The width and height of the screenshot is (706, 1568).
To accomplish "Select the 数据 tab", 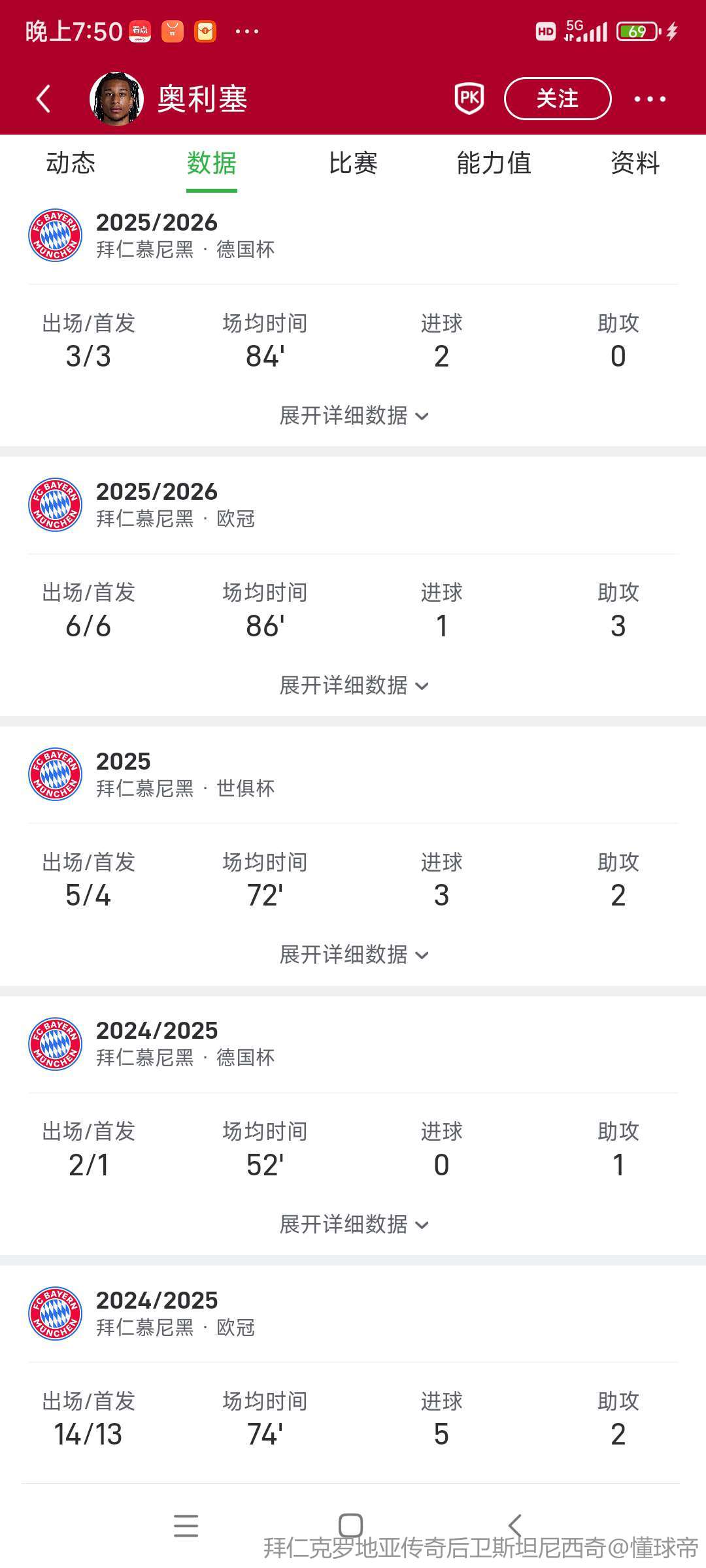I will click(x=211, y=163).
